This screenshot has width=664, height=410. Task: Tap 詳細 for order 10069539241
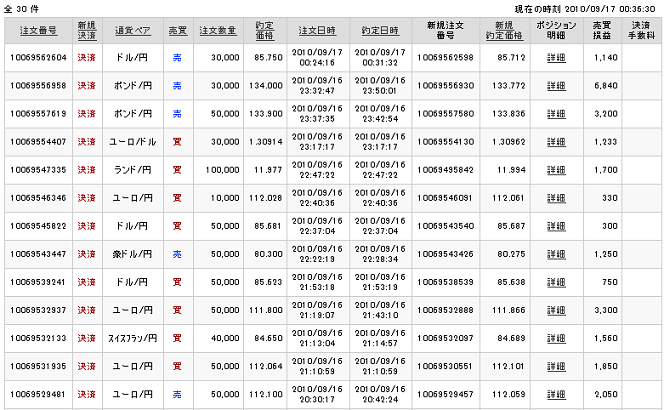pos(556,282)
